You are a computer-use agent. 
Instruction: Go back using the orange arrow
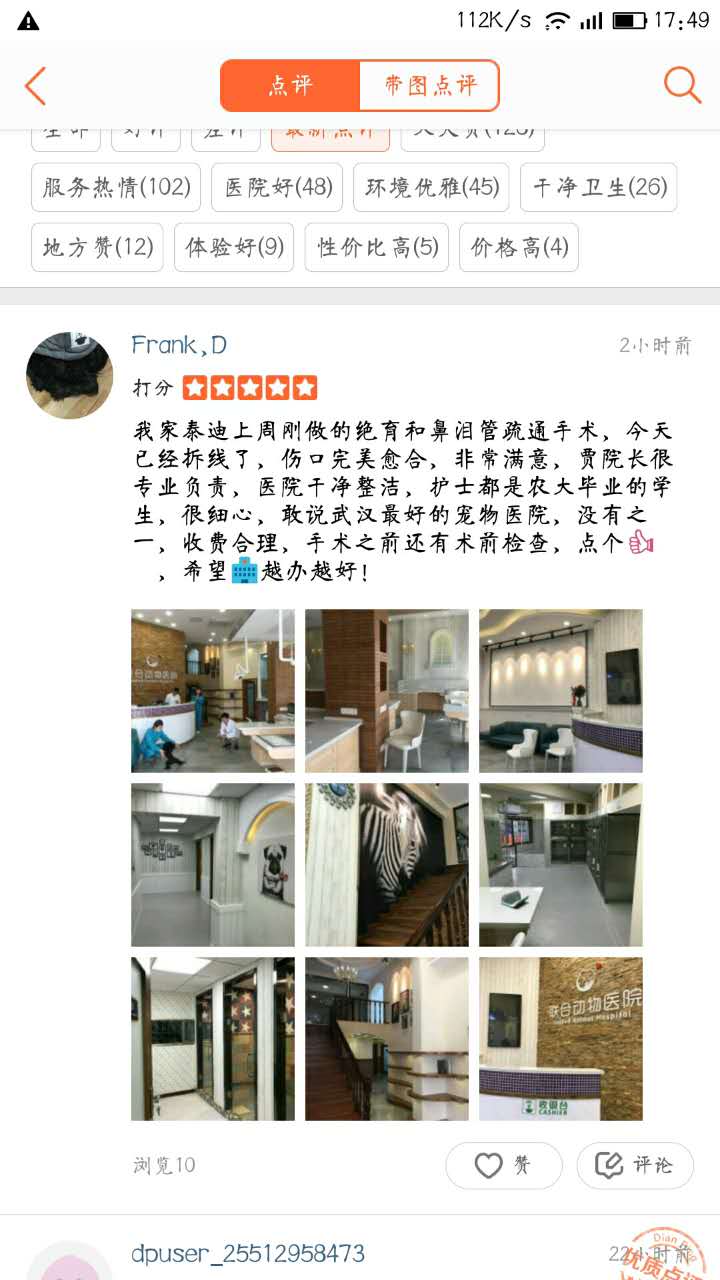(x=36, y=86)
